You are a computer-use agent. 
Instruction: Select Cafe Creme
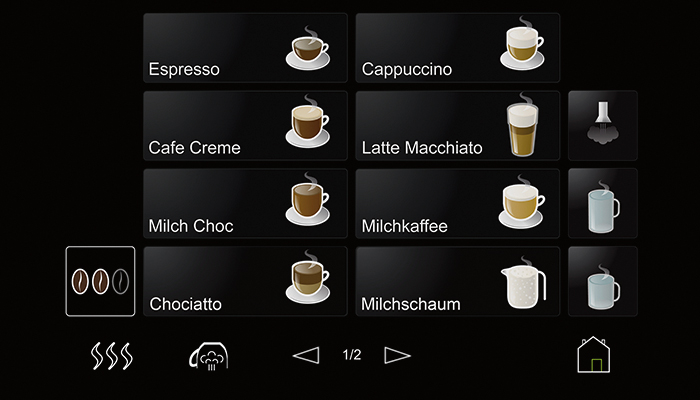click(245, 126)
